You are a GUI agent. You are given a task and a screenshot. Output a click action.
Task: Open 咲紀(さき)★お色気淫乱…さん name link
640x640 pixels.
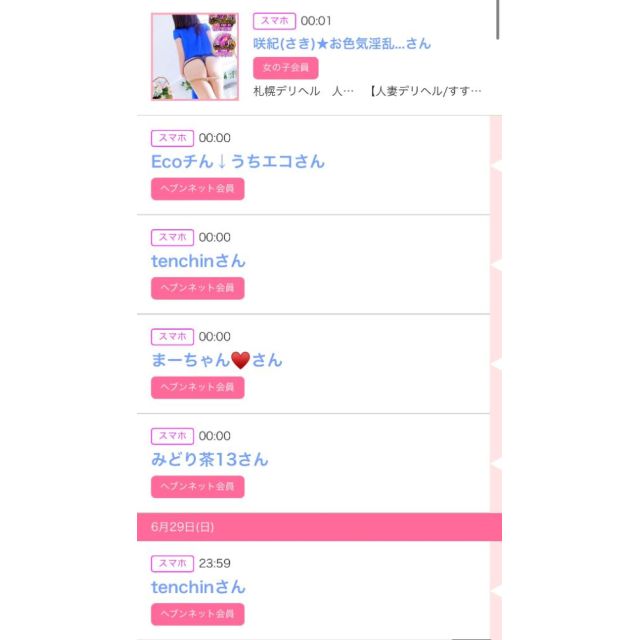tap(342, 44)
